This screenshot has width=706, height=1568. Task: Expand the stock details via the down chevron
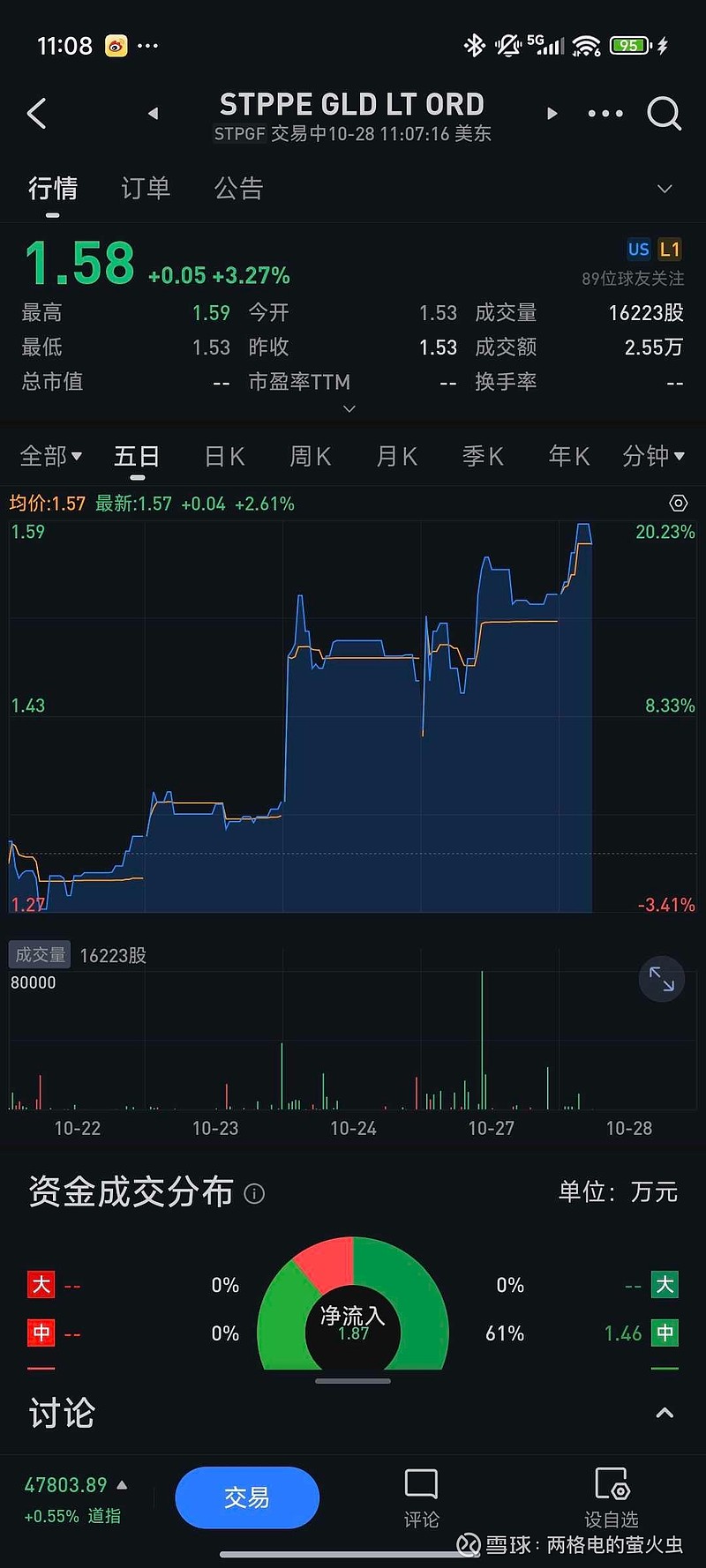(348, 408)
